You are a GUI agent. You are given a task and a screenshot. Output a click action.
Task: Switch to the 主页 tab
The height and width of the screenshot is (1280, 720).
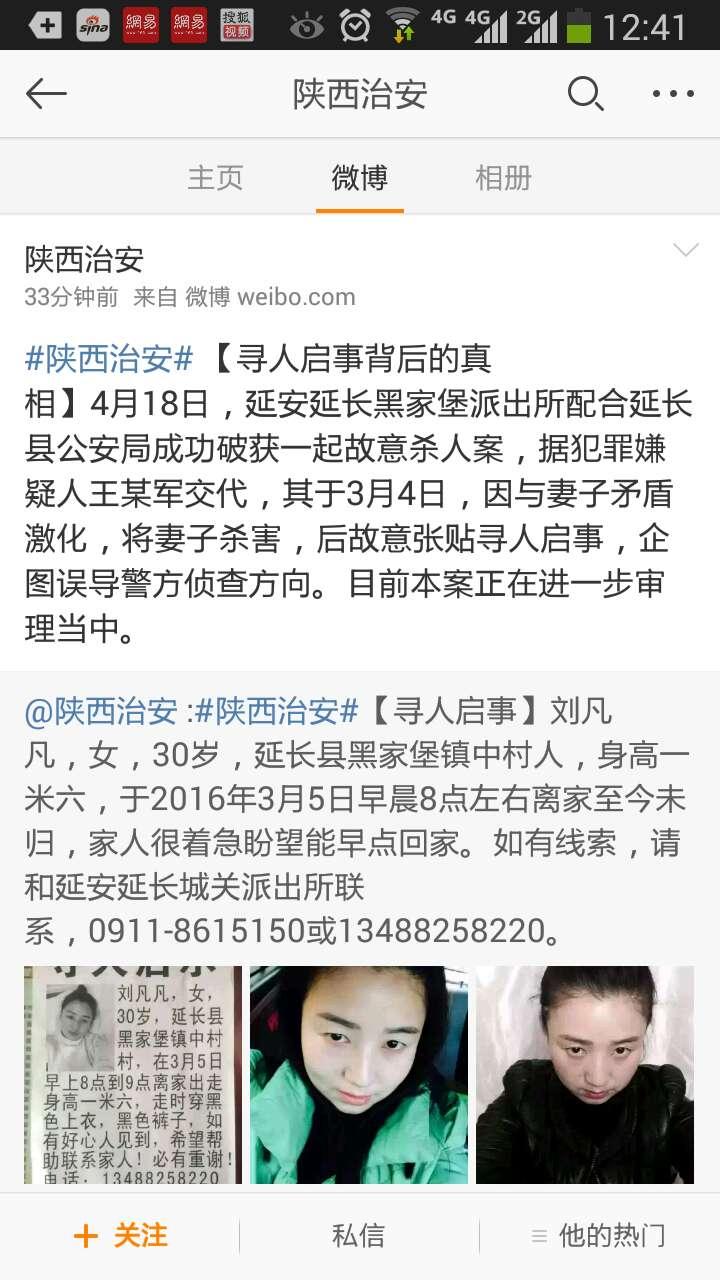tap(215, 178)
